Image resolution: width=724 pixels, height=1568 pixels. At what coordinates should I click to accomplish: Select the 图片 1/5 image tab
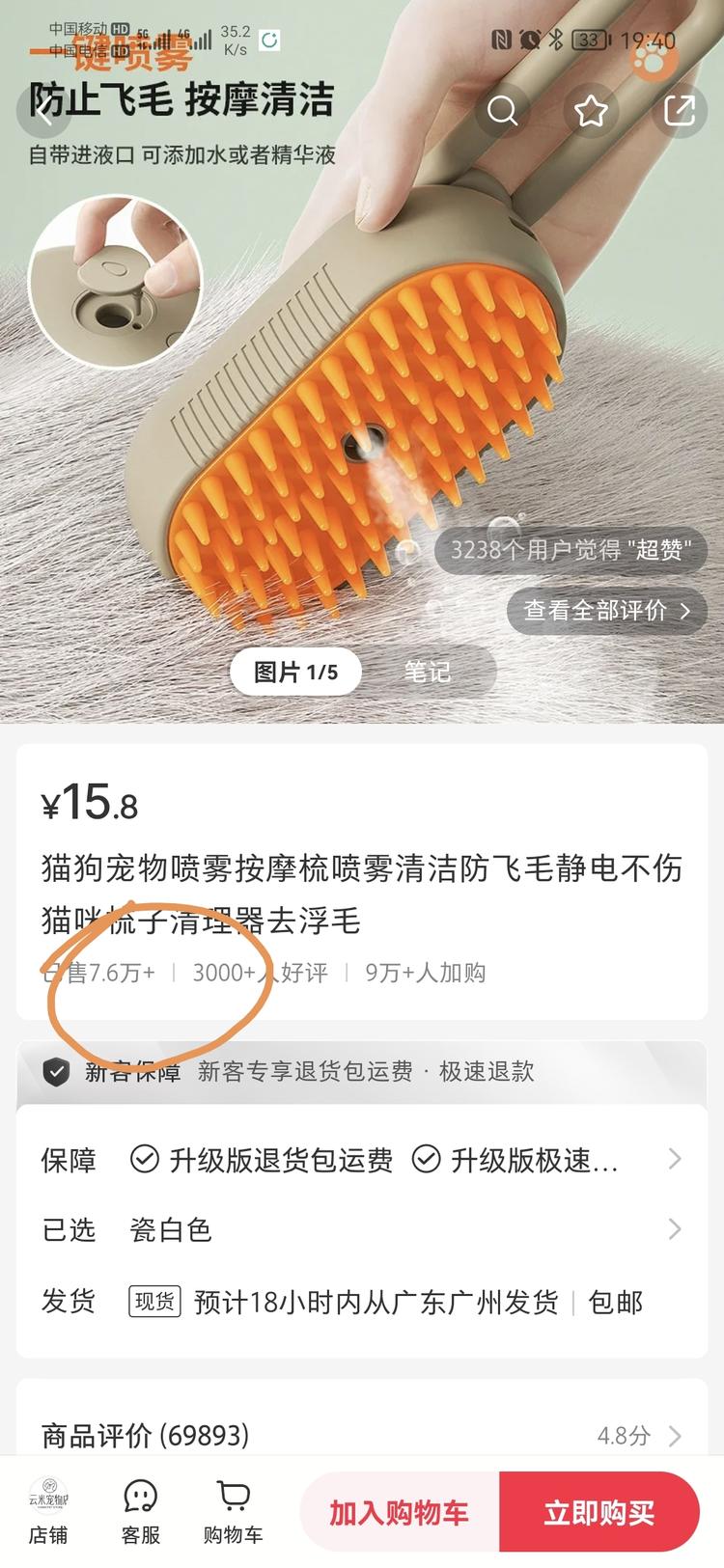coord(295,672)
